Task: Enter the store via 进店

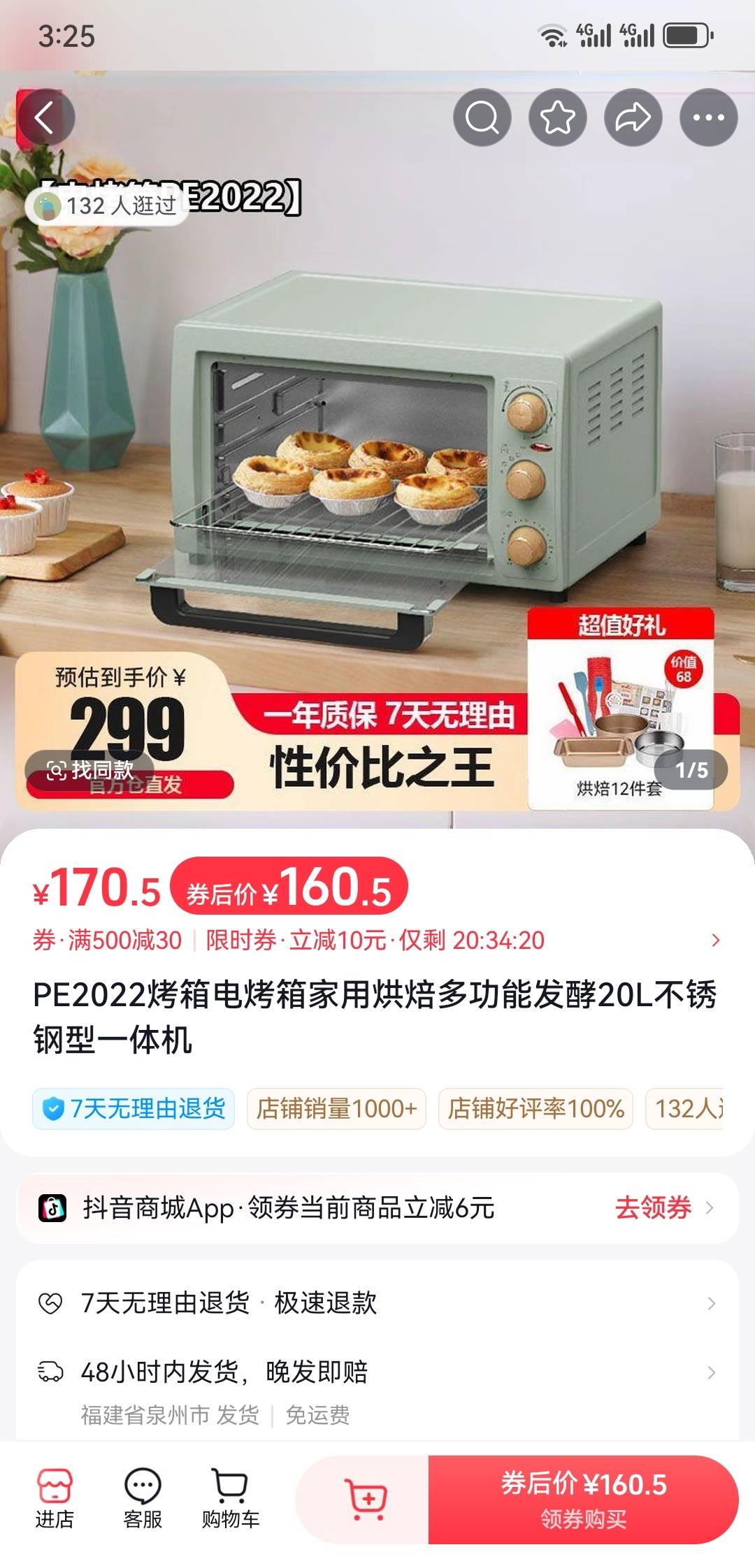Action: click(x=55, y=1500)
